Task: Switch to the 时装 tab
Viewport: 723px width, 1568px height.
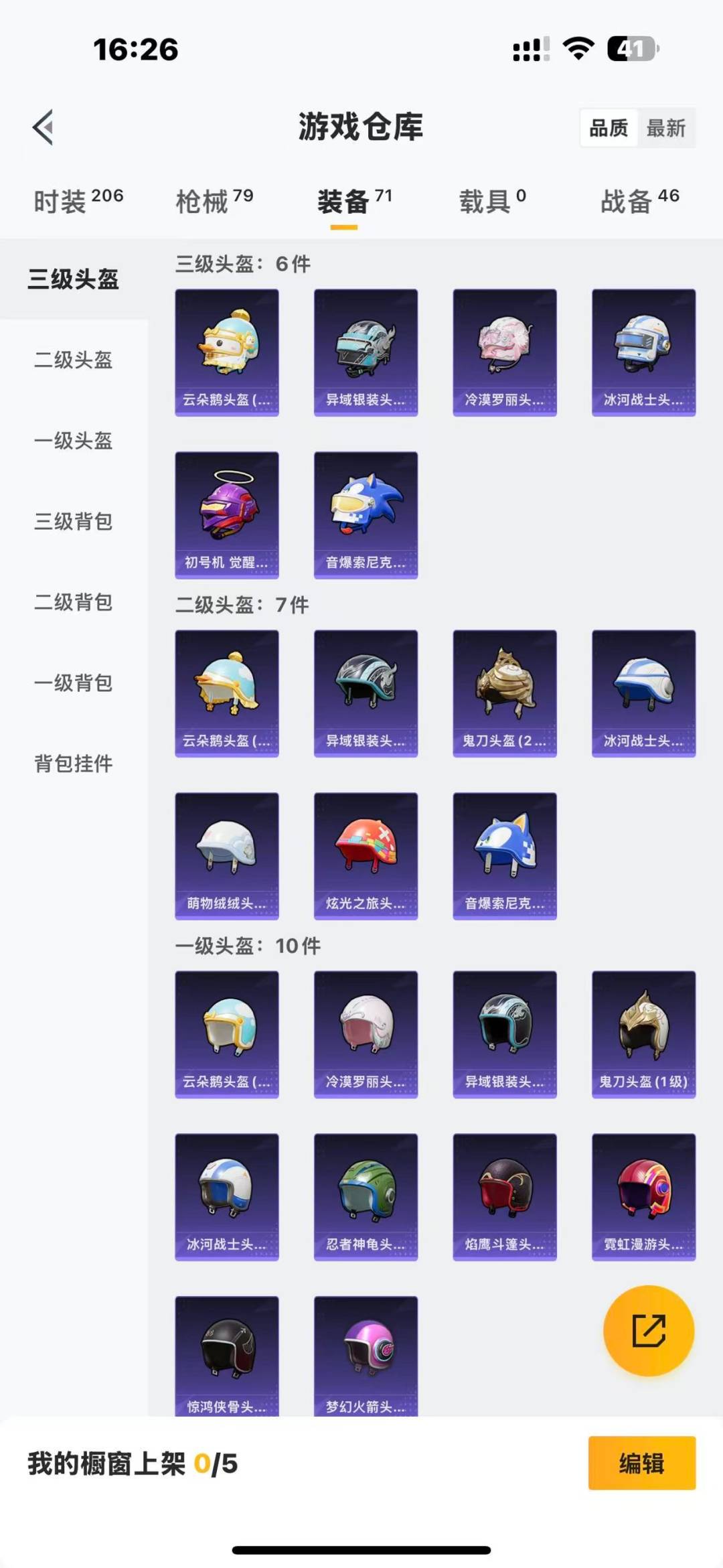Action: (x=78, y=201)
